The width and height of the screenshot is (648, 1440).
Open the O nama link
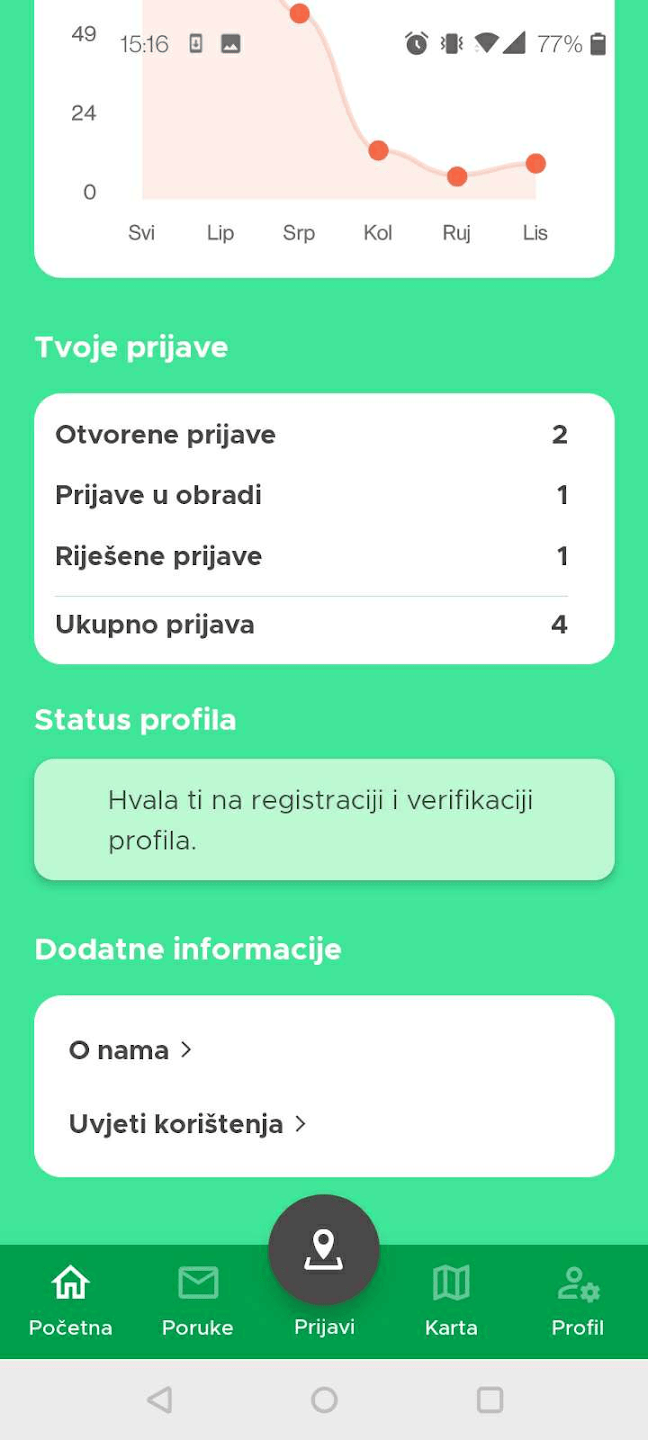pyautogui.click(x=130, y=1050)
